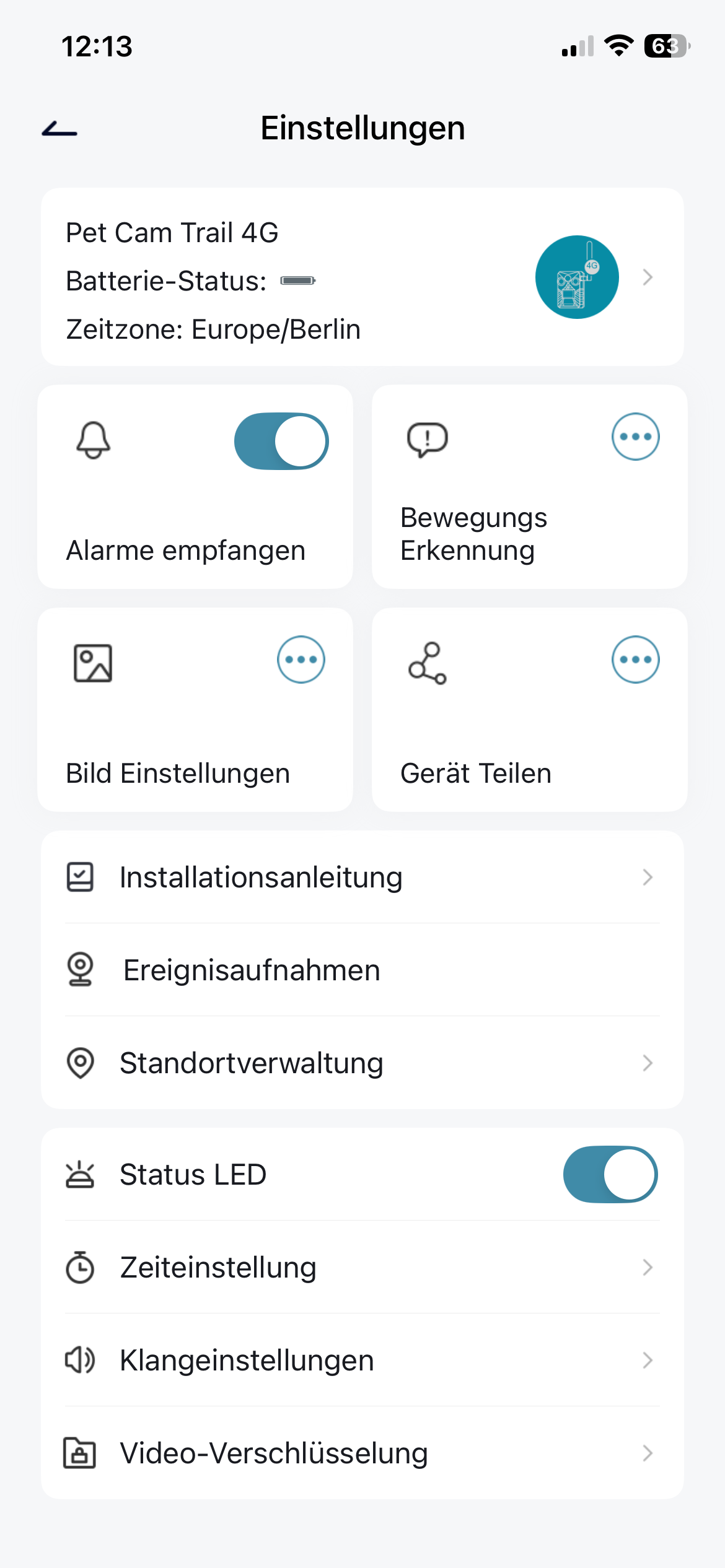Screen dimensions: 725x1568
Task: Disable the Alarme empfangen switch
Action: 281,442
